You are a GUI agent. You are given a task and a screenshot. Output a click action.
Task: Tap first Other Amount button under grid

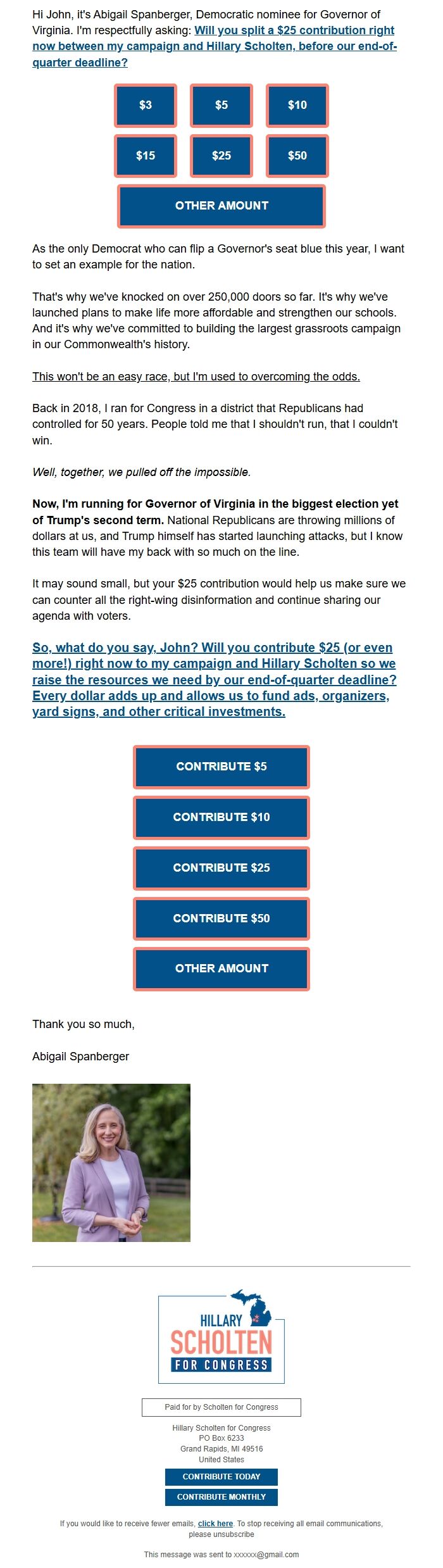221,206
